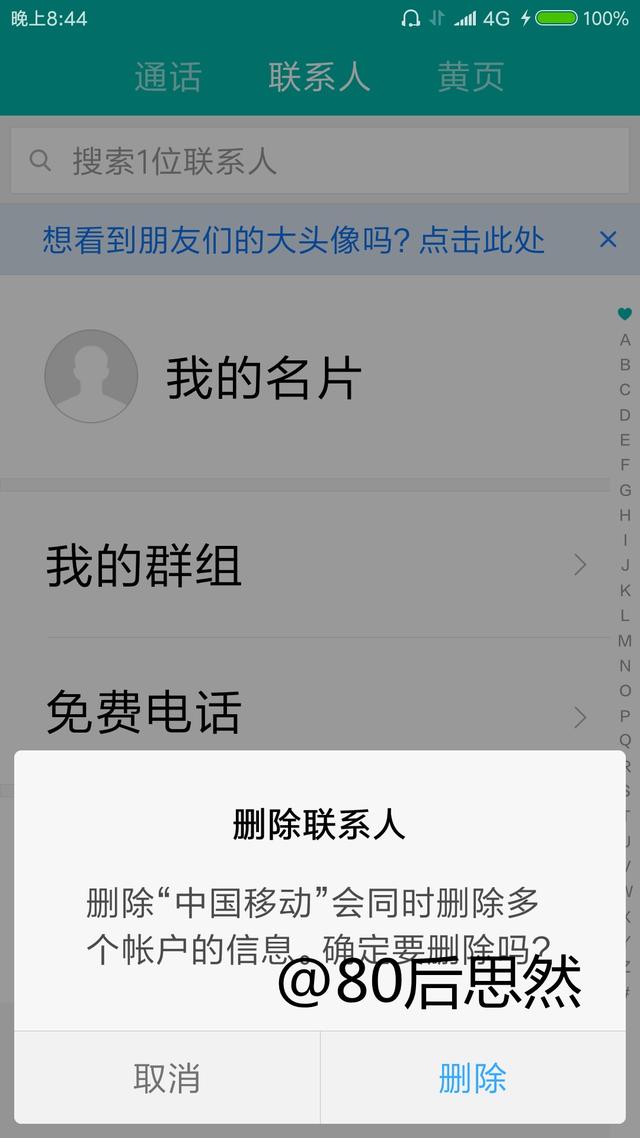Switch to the 通话 tab
This screenshot has height=1138, width=640.
tap(168, 77)
